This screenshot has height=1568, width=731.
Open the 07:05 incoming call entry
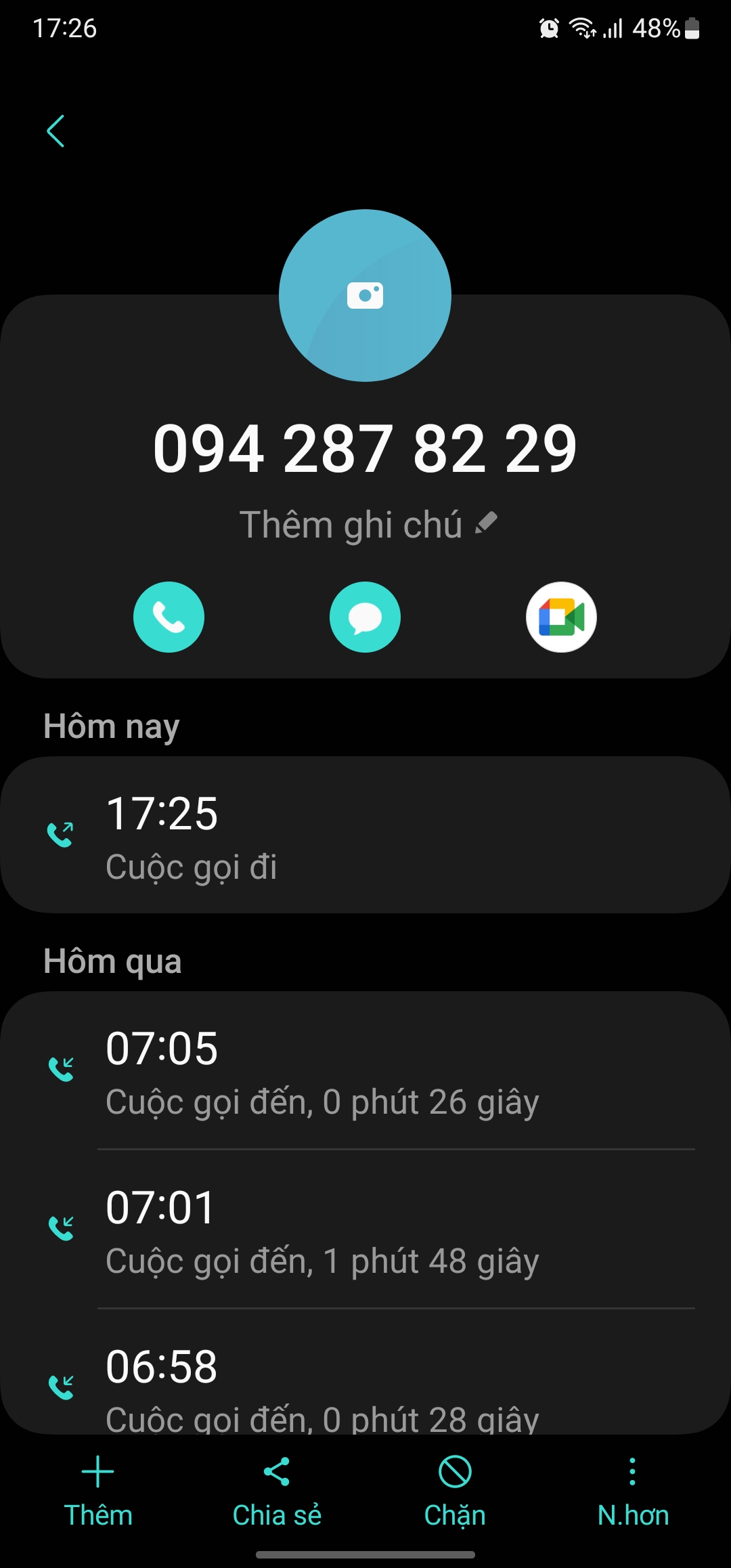pyautogui.click(x=365, y=1071)
